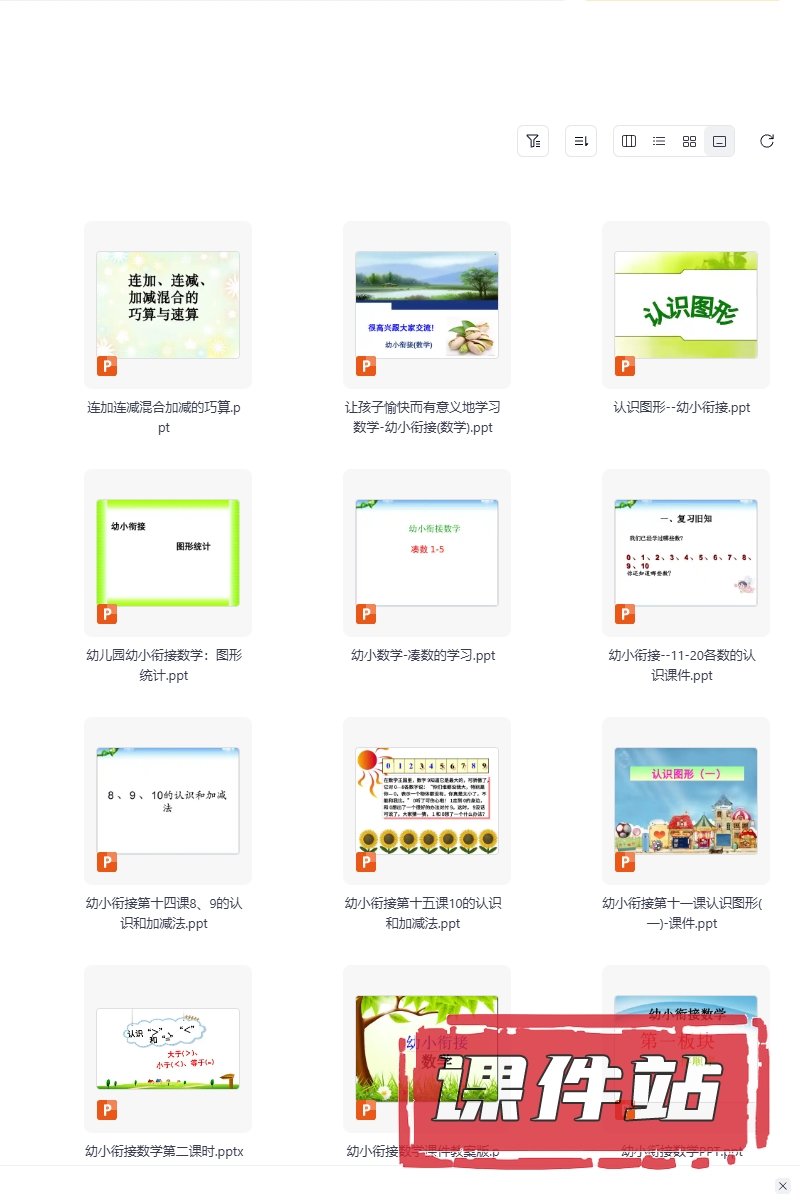Select the large thumbnail view

point(719,141)
